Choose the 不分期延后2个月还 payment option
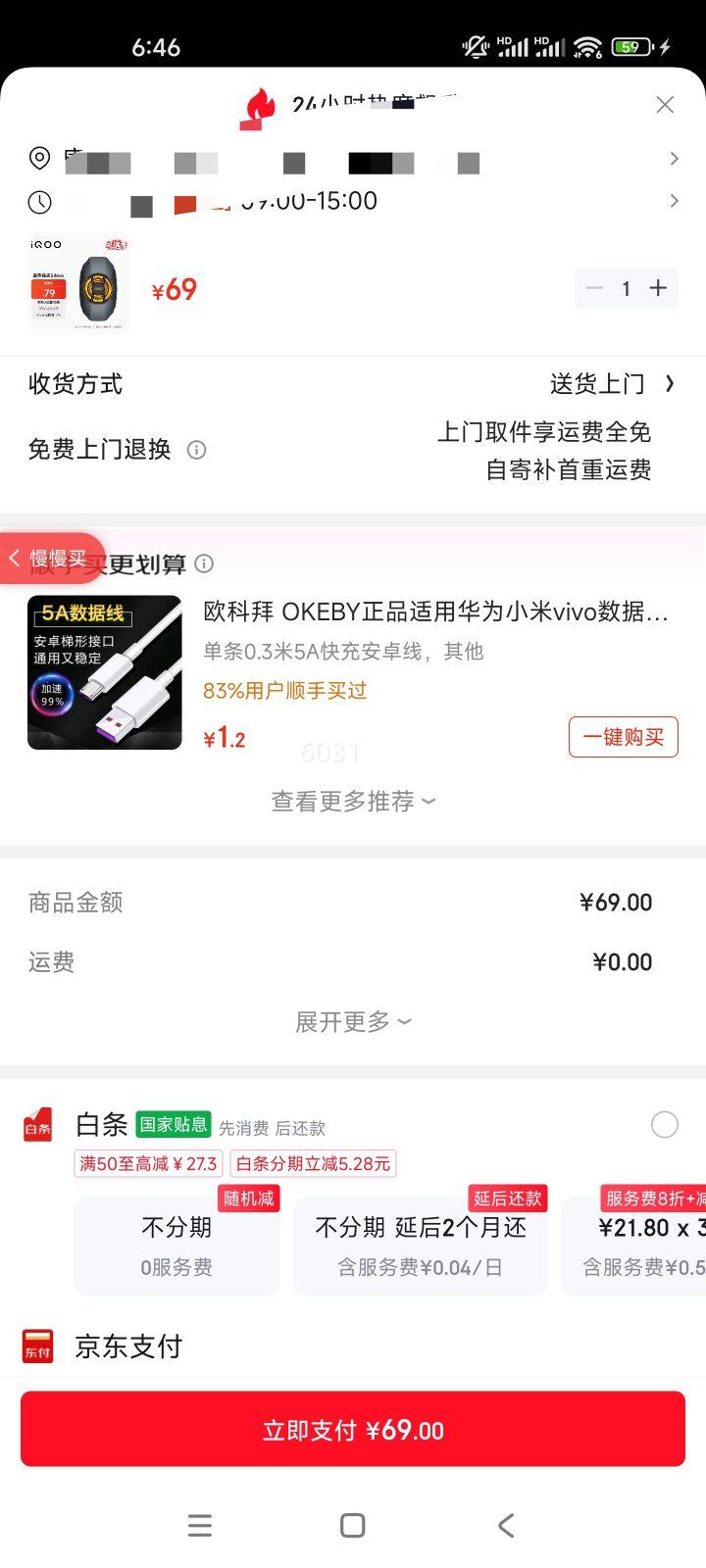The image size is (706, 1568). [x=420, y=1245]
